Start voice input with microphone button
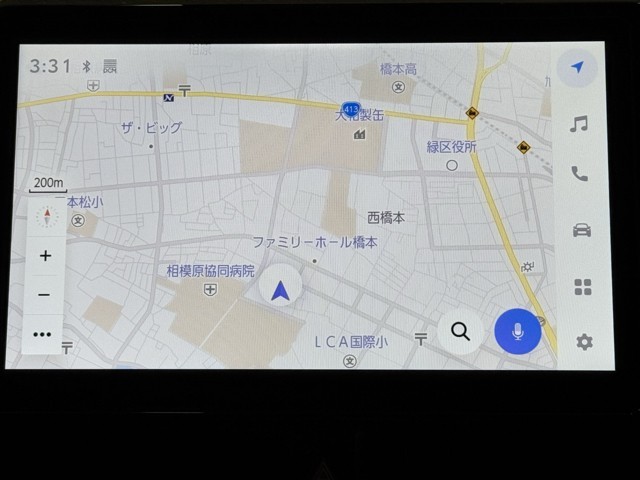 click(x=517, y=332)
